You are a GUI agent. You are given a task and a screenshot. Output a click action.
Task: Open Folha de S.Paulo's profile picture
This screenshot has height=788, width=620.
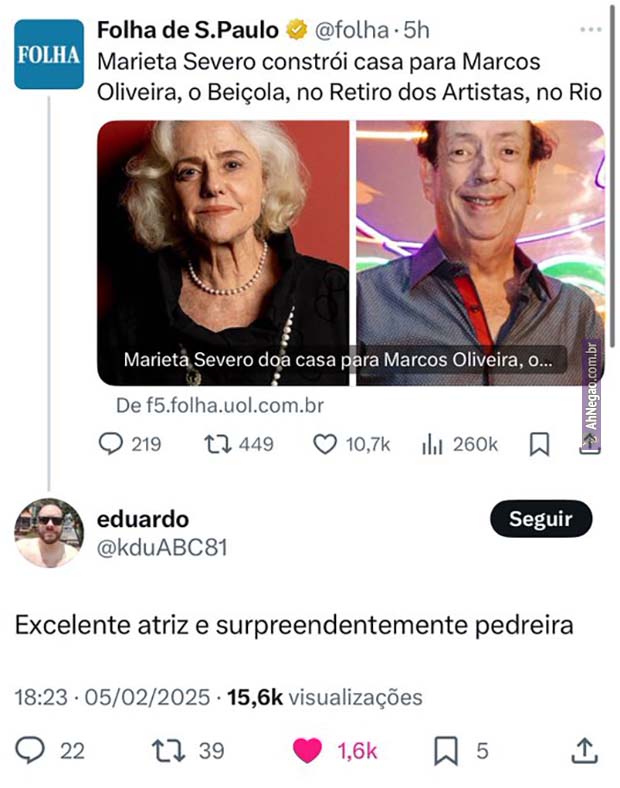click(x=49, y=54)
